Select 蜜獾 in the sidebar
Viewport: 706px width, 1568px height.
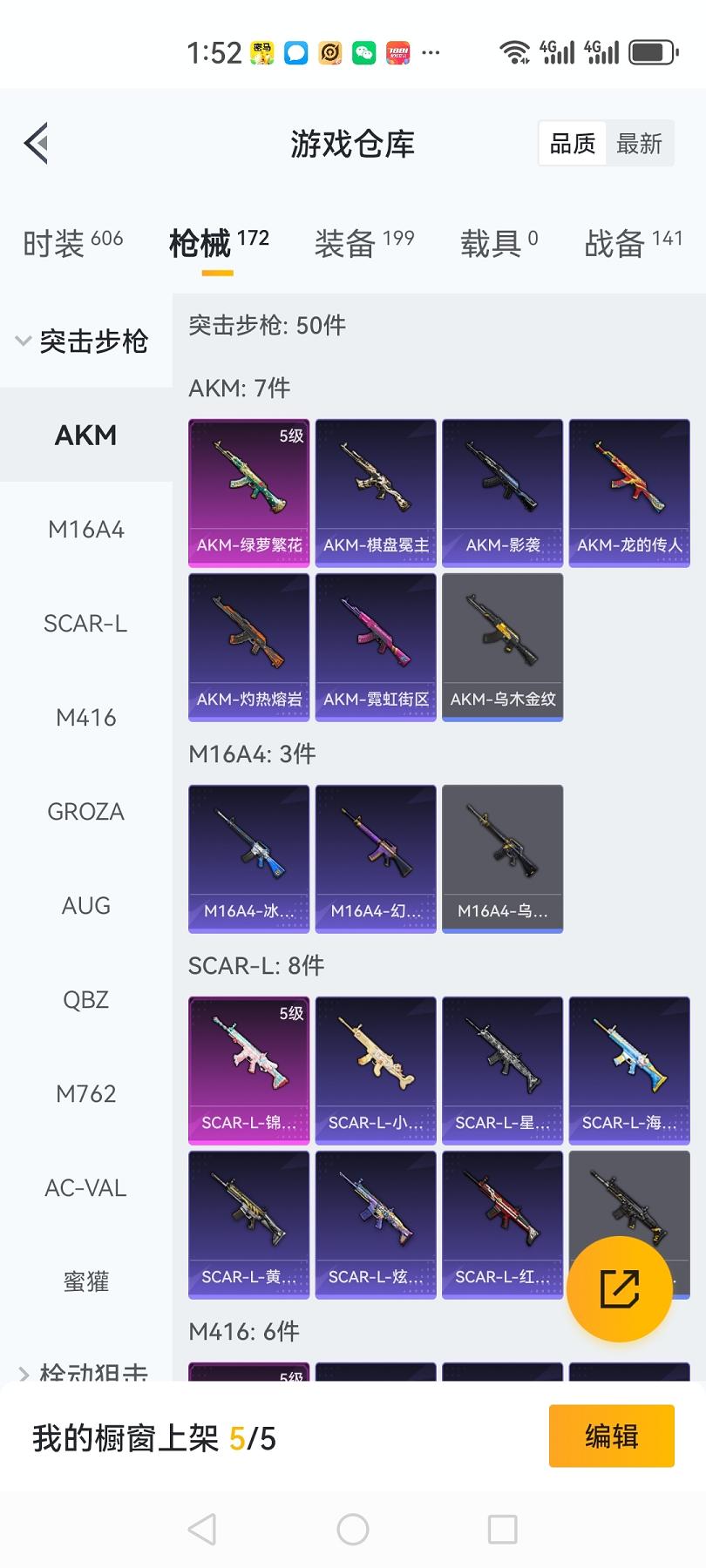pos(85,1281)
